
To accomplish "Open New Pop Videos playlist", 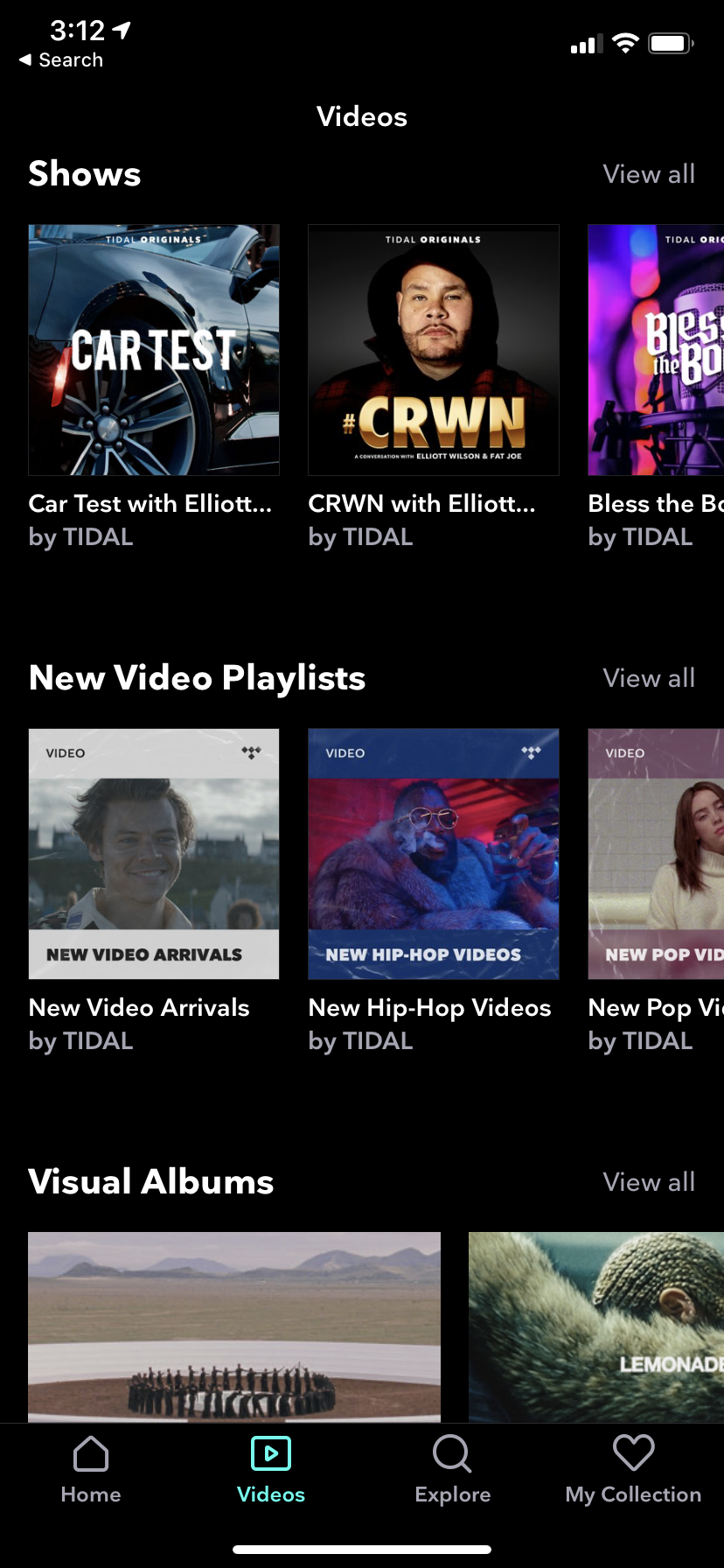I will point(656,854).
